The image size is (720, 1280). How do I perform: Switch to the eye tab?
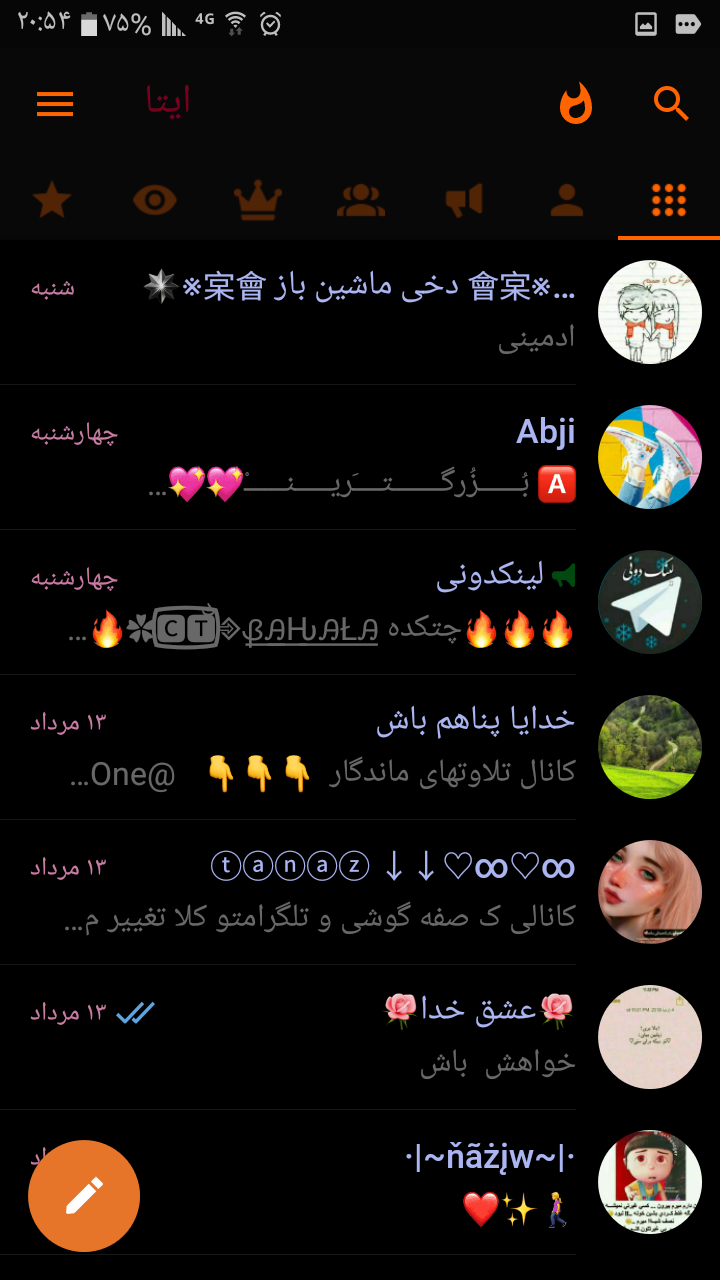click(154, 200)
